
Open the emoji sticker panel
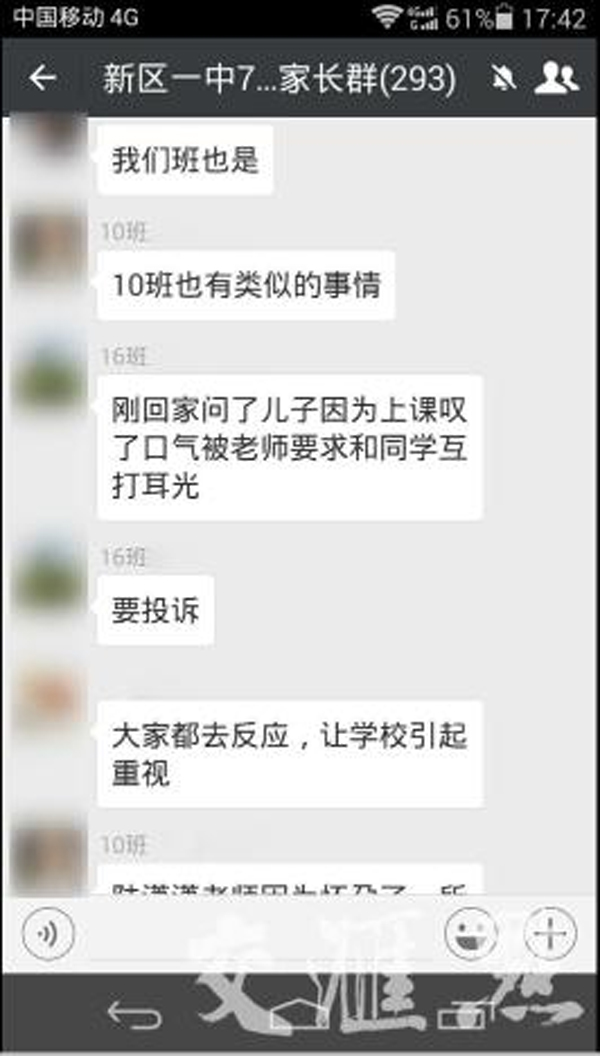[x=471, y=935]
